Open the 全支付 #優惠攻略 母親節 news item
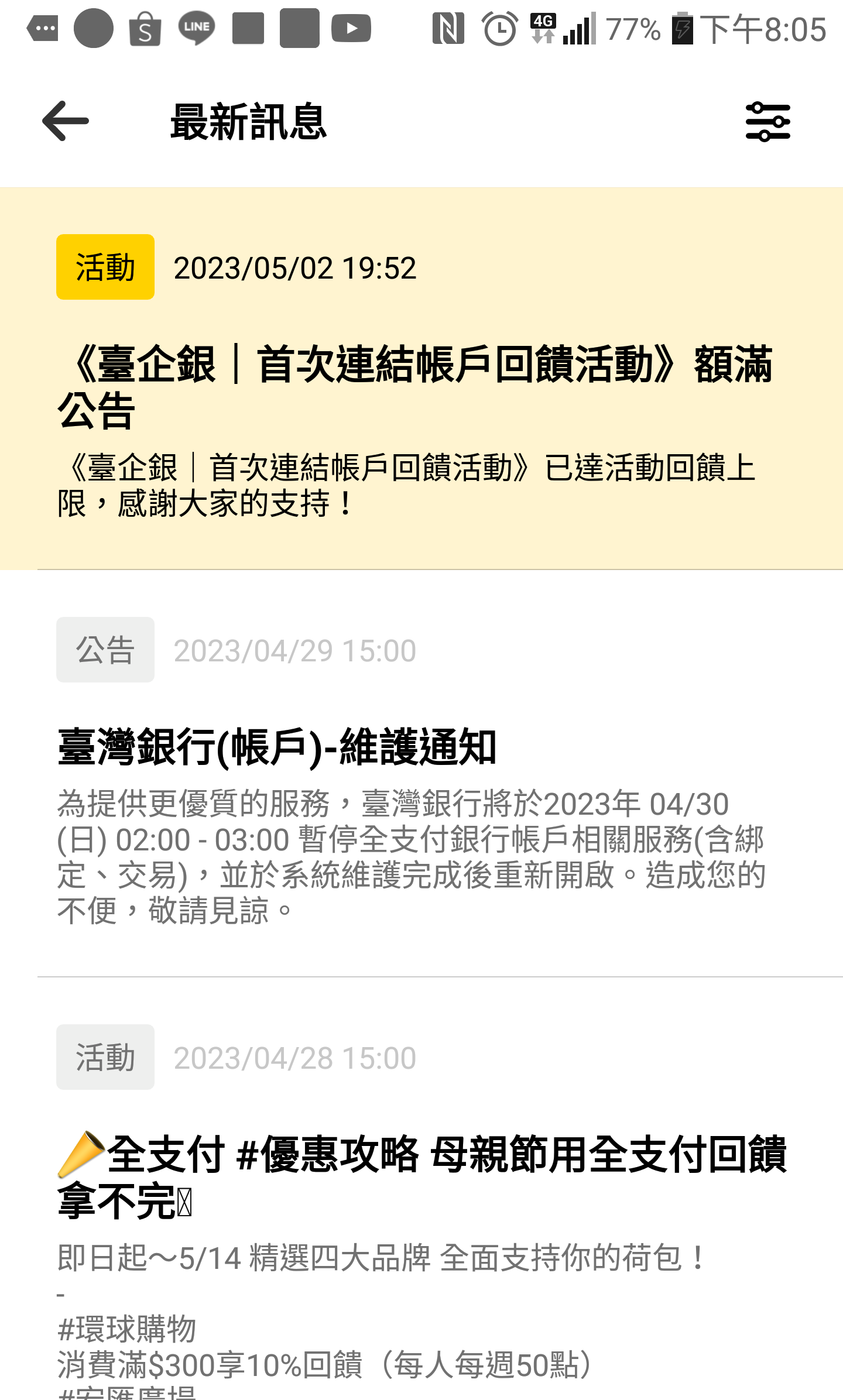This screenshot has height=1400, width=843. pyautogui.click(x=421, y=1189)
